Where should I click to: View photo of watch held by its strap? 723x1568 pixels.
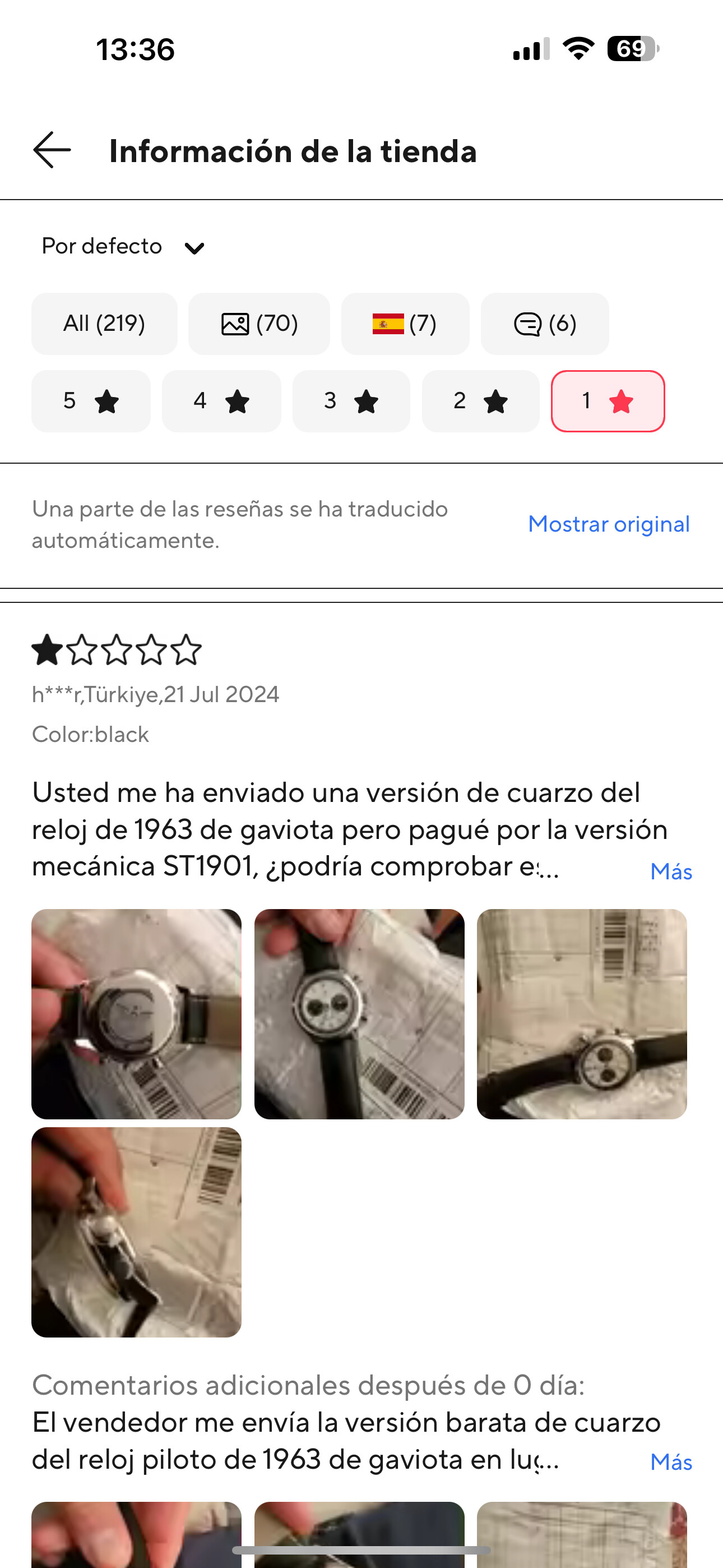359,1014
